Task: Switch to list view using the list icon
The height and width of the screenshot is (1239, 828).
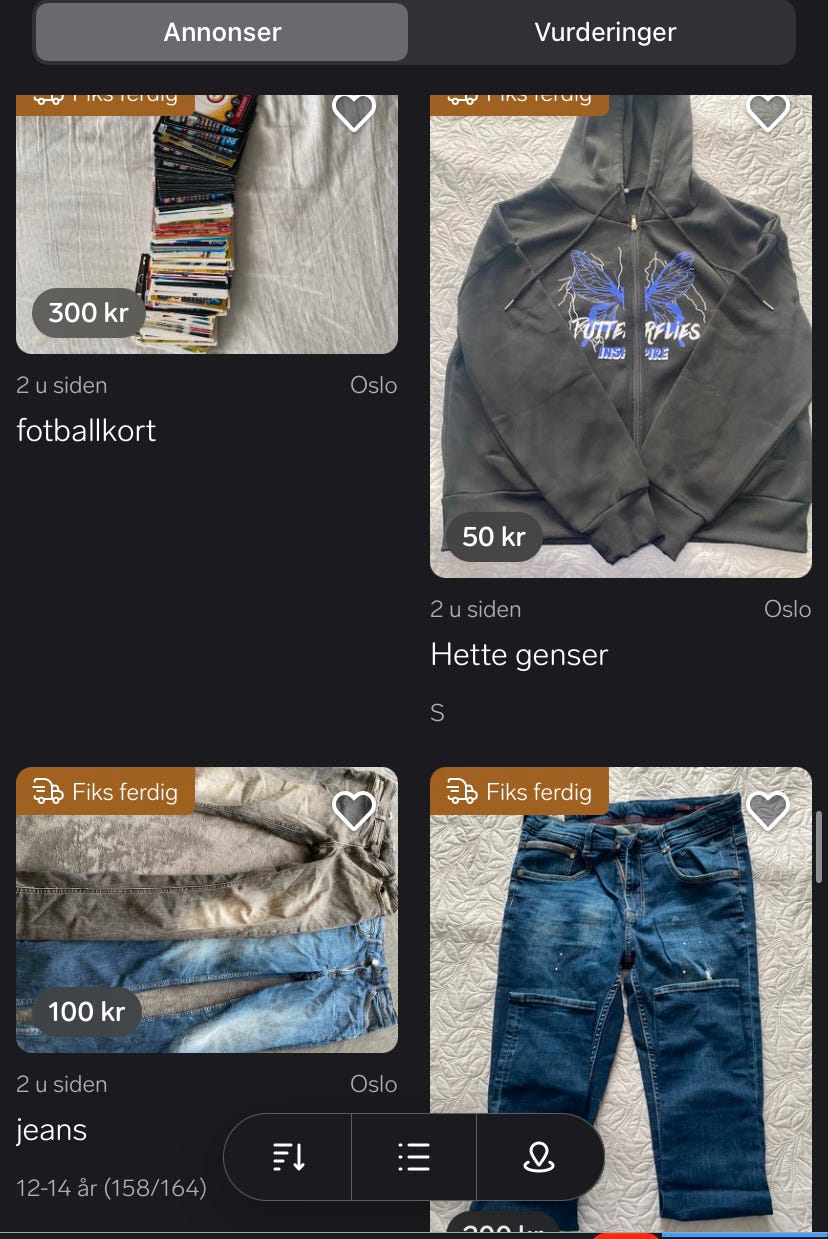Action: pos(413,1157)
